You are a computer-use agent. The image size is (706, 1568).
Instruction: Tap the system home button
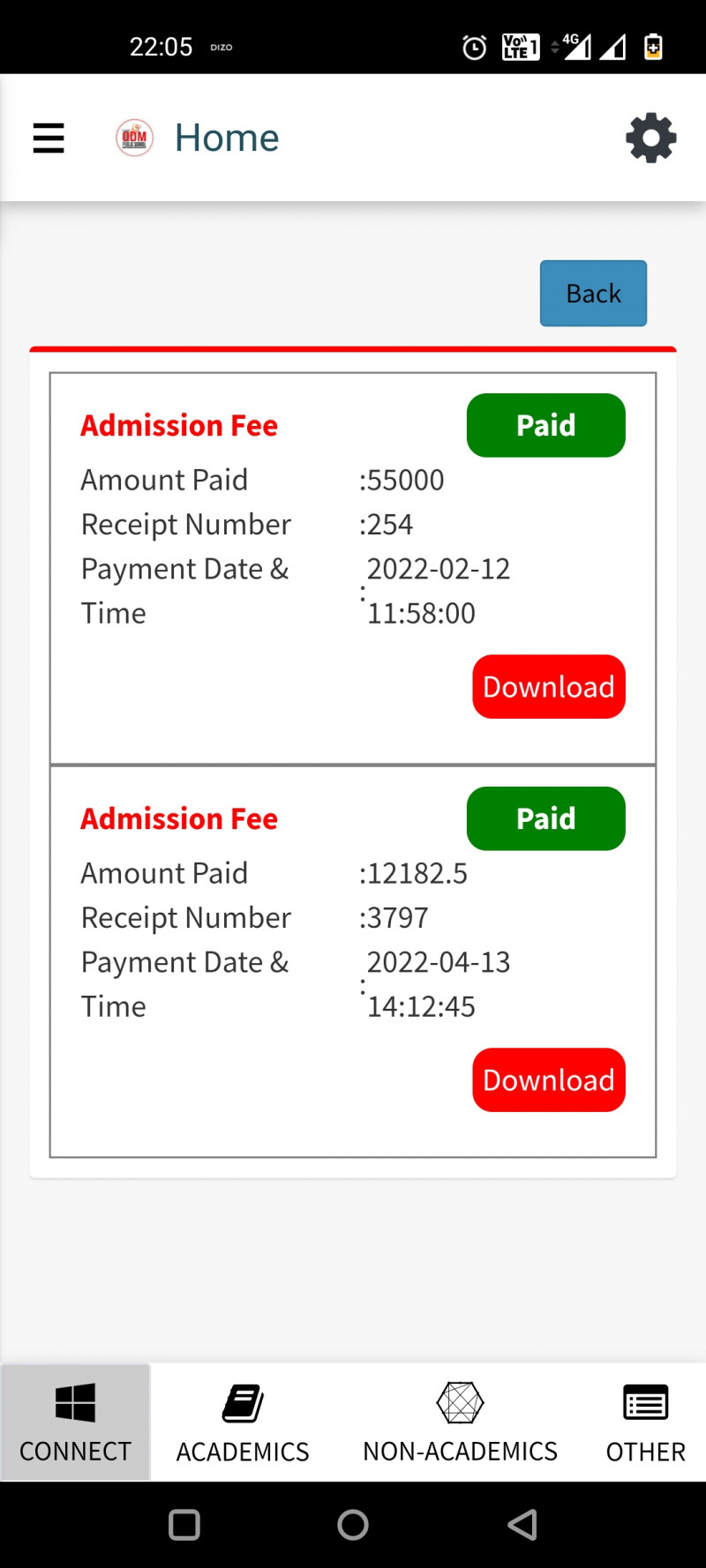pos(353,1525)
